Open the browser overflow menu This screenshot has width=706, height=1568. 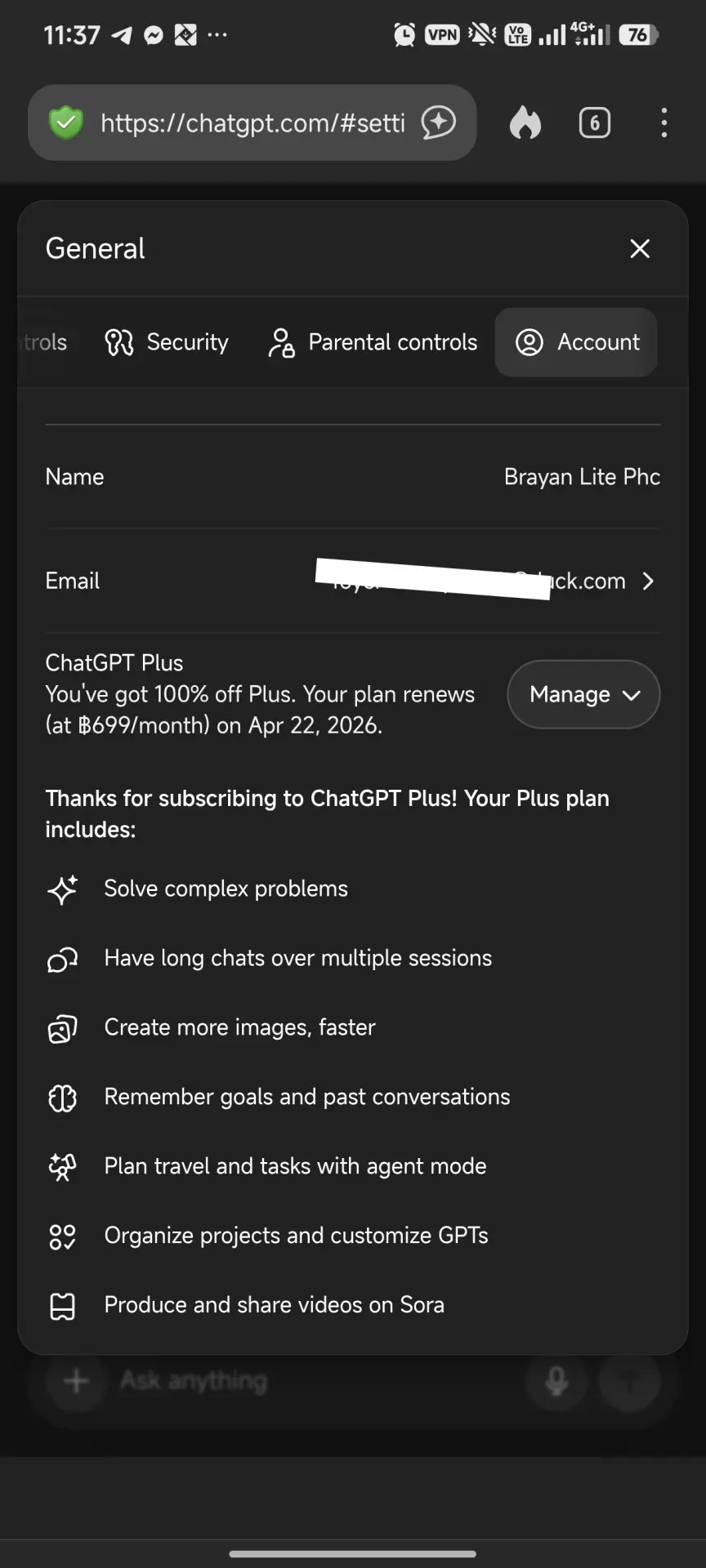664,123
